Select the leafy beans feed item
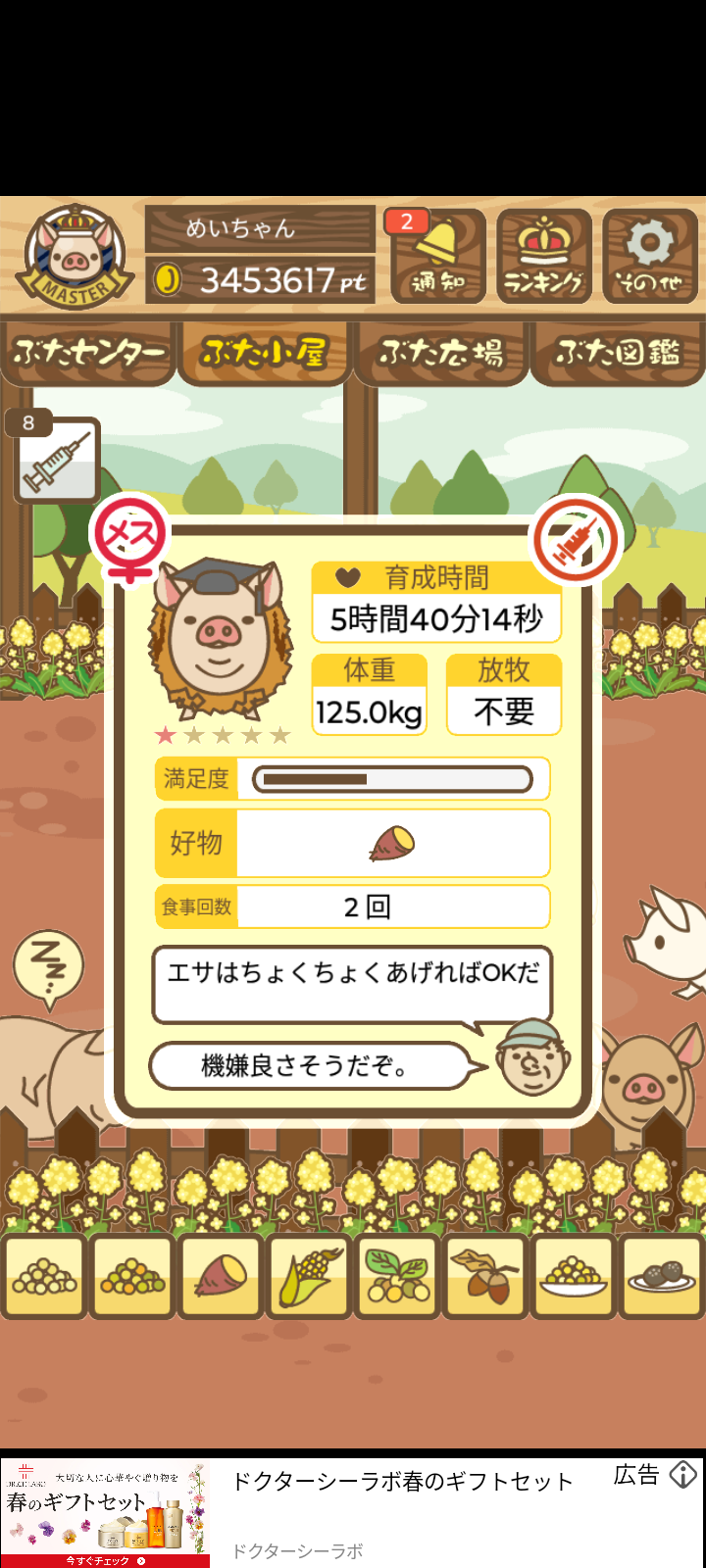This screenshot has height=1568, width=706. (x=397, y=1276)
